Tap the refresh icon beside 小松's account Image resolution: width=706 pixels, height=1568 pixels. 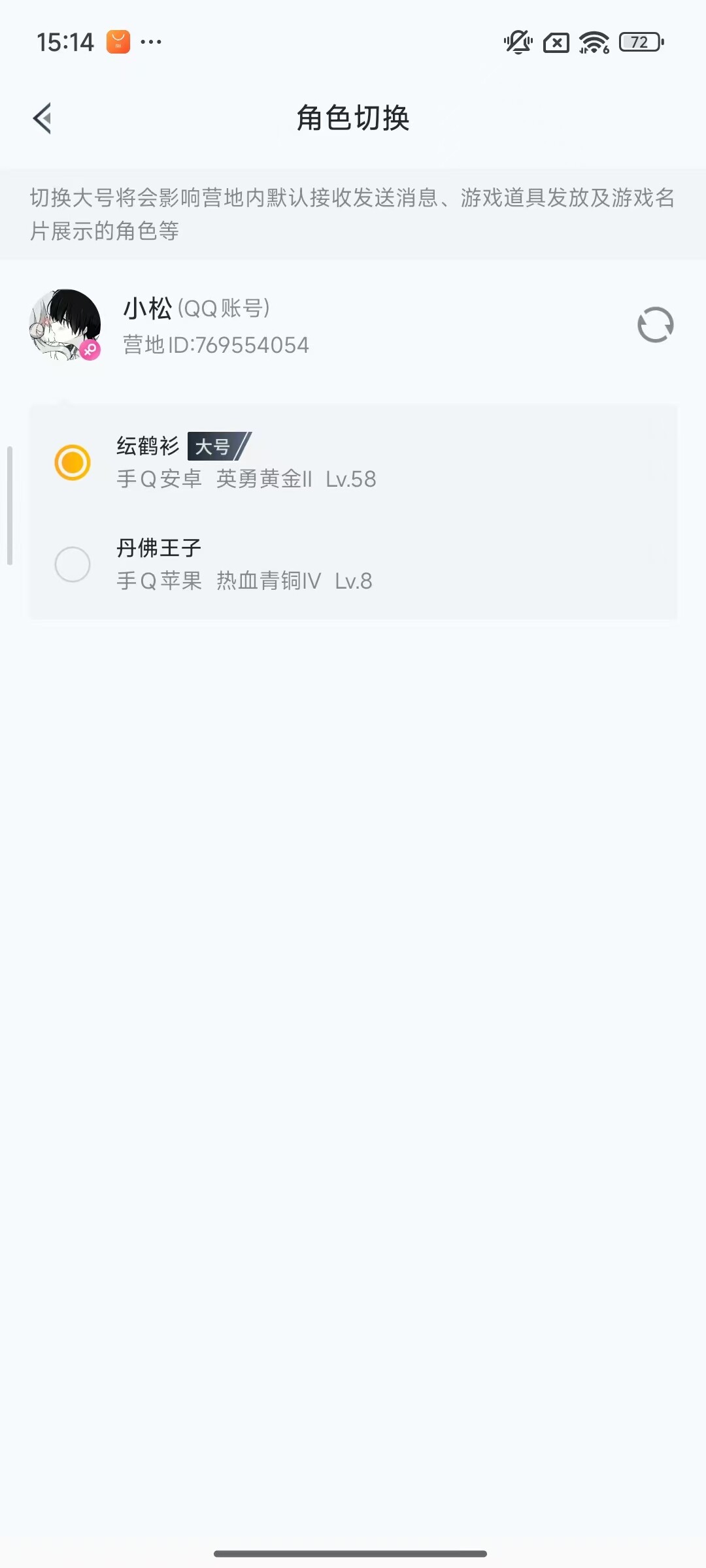coord(655,325)
